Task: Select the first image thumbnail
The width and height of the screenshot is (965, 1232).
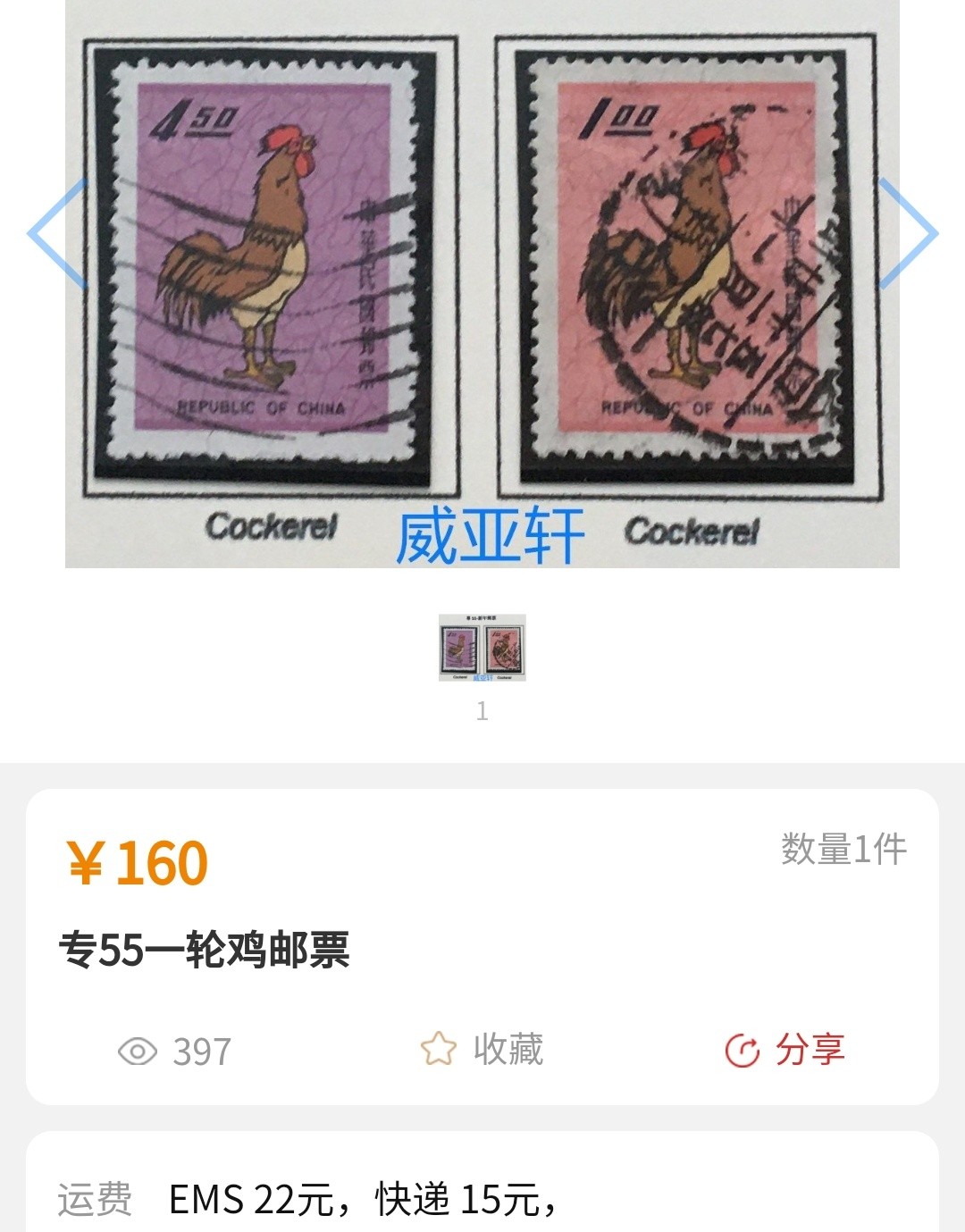Action: point(482,648)
